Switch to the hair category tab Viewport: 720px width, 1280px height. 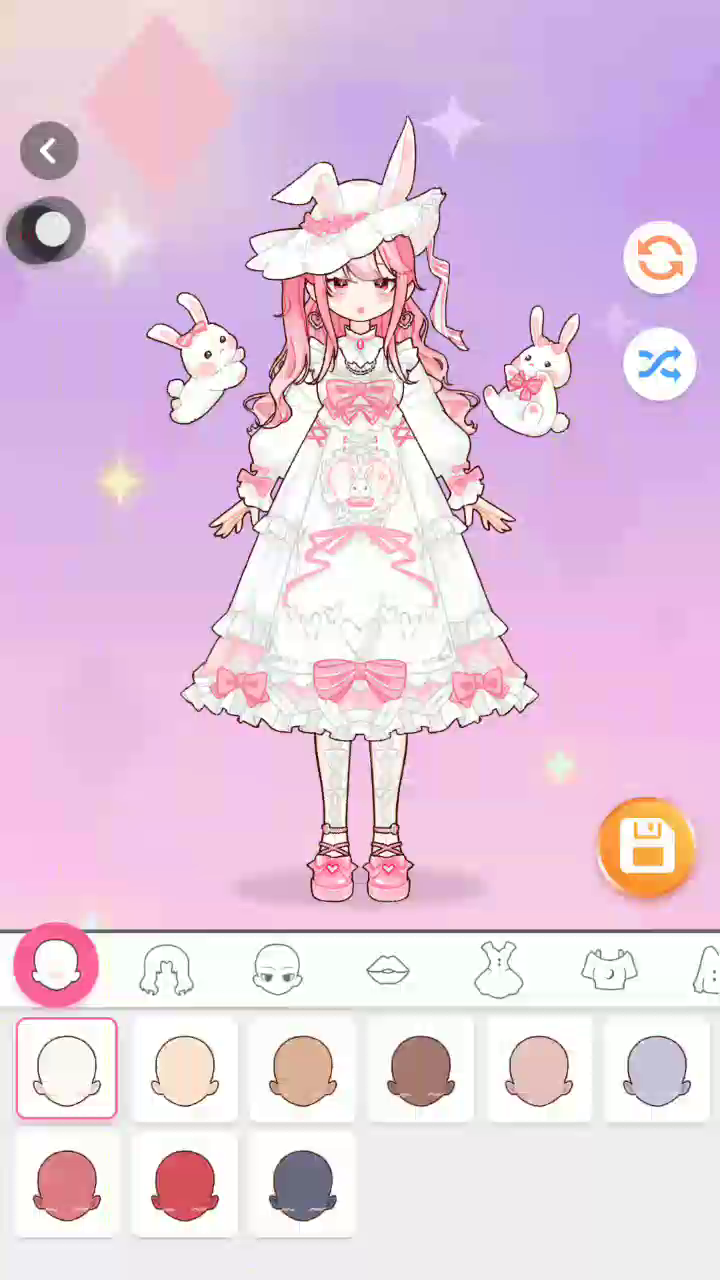167,969
